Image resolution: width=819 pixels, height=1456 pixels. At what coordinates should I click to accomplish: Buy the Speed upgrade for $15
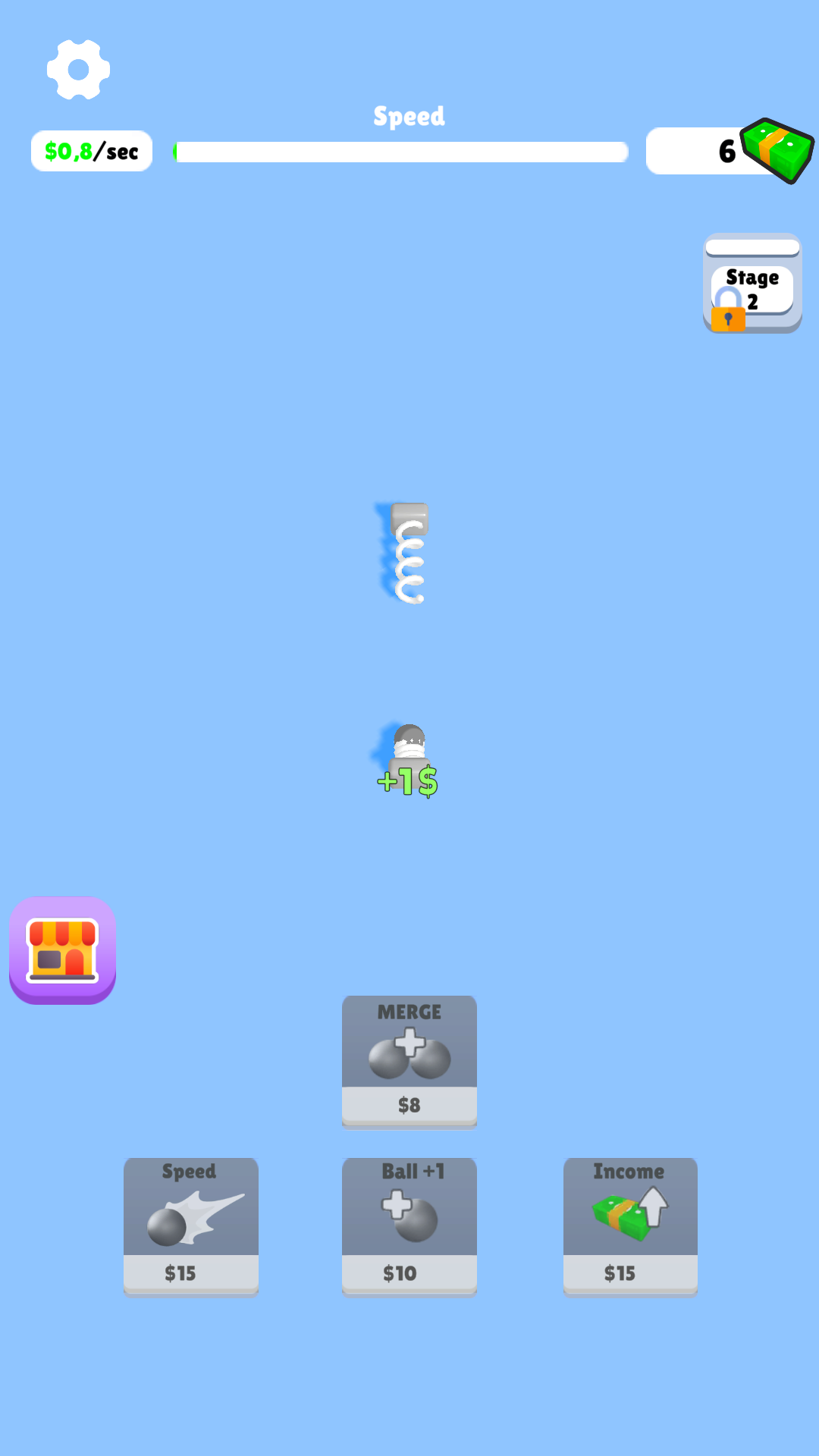click(190, 1273)
